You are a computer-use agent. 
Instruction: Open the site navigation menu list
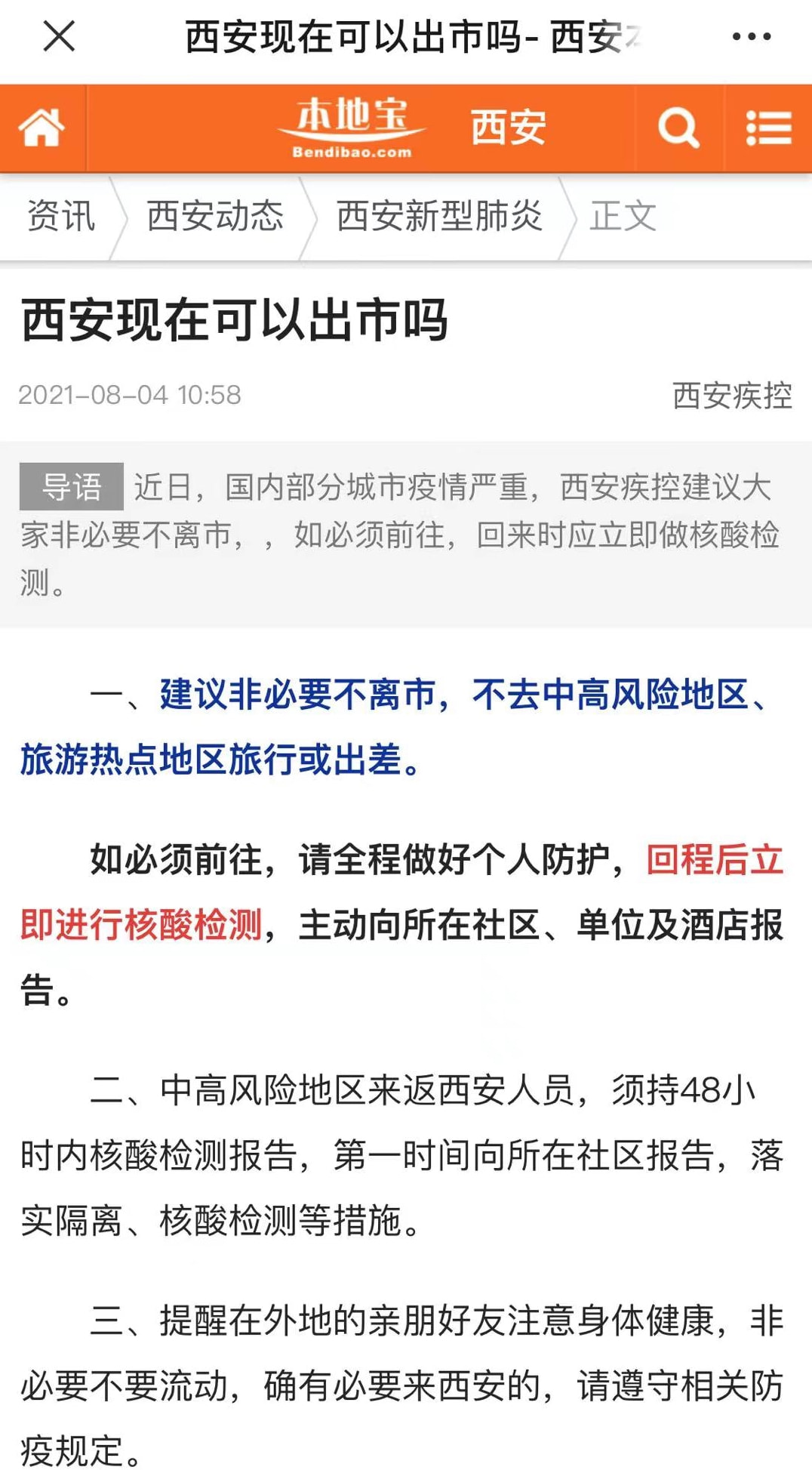(x=768, y=128)
